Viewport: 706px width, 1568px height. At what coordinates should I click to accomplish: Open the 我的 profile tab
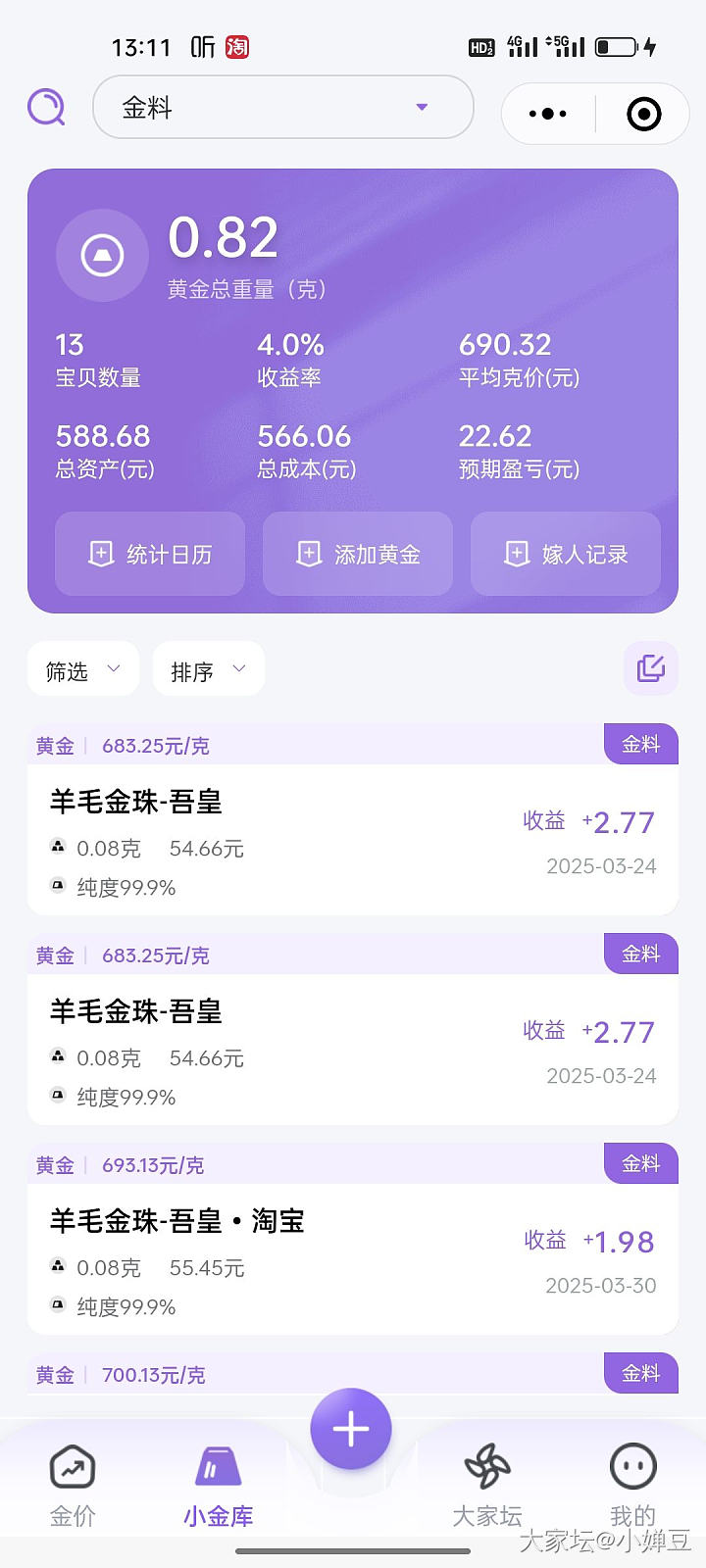pyautogui.click(x=632, y=1486)
